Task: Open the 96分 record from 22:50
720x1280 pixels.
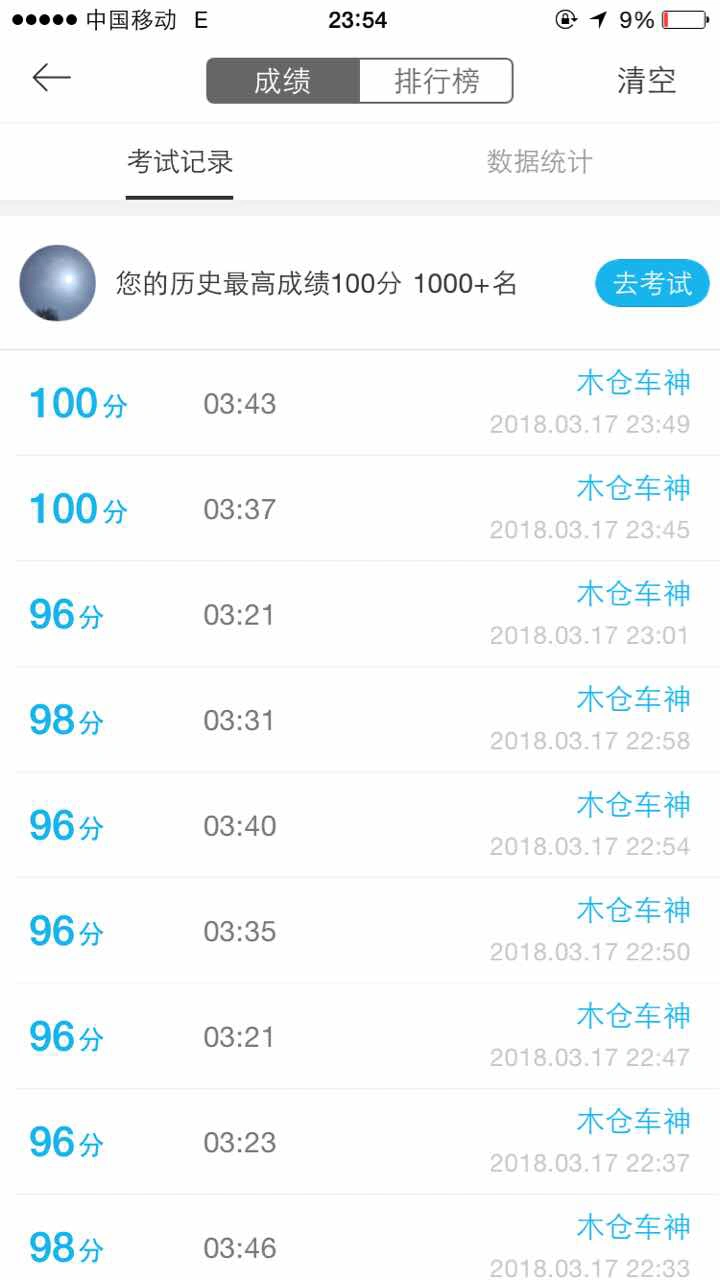Action: tap(360, 931)
